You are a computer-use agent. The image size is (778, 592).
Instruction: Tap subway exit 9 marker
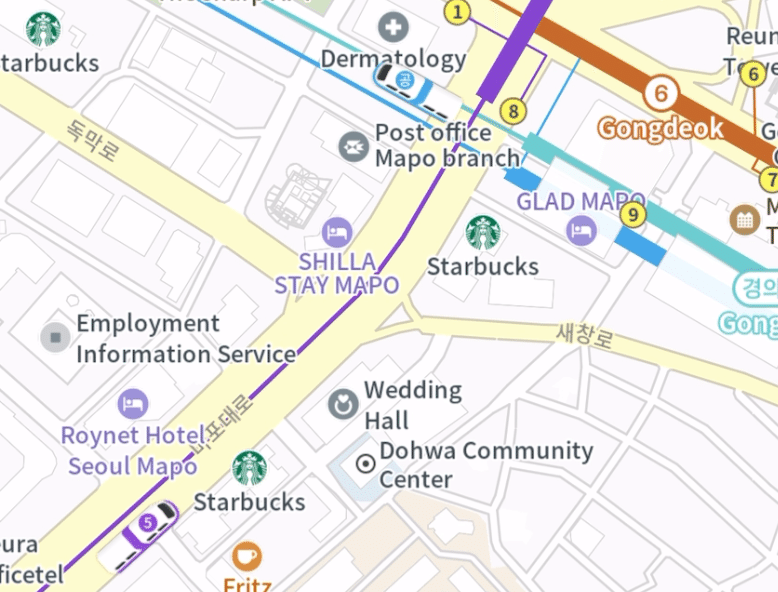[632, 214]
